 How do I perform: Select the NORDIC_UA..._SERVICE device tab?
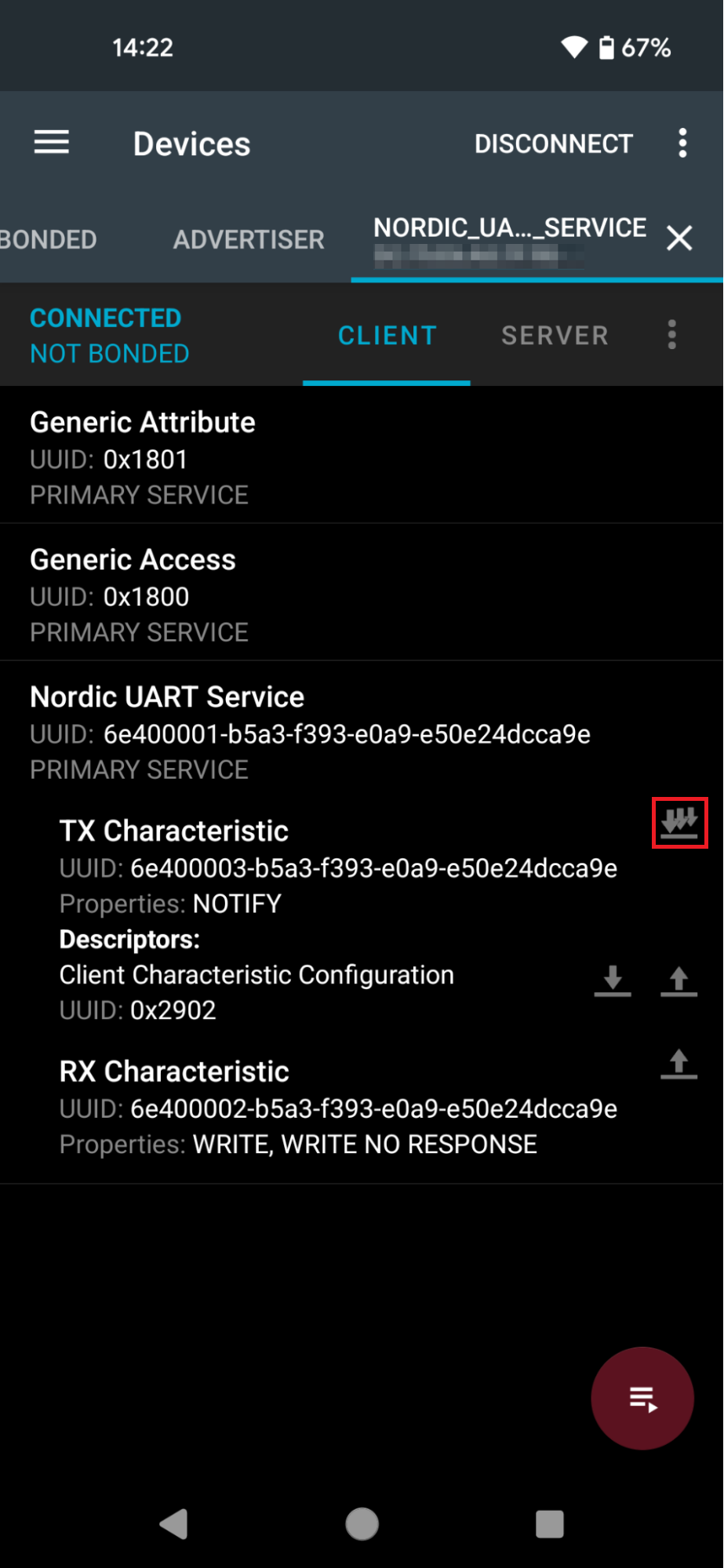click(510, 238)
